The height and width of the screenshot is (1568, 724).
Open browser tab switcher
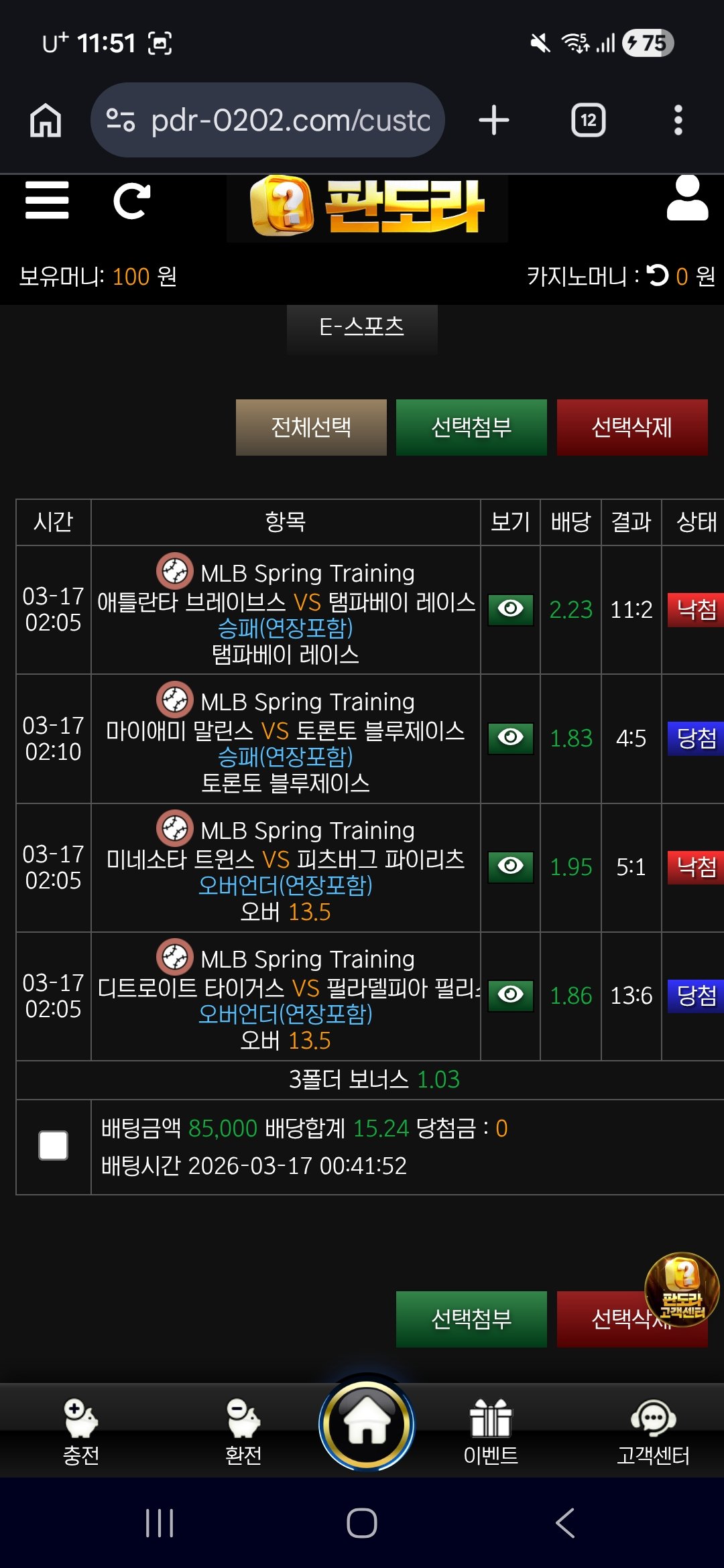click(x=588, y=121)
